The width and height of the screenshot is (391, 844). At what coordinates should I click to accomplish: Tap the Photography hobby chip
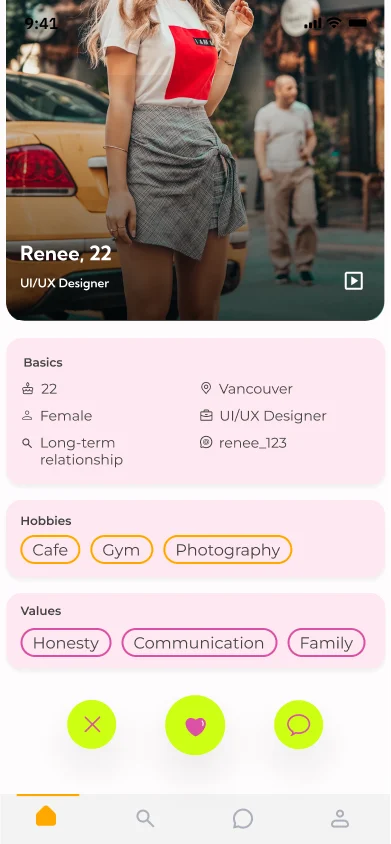tap(228, 550)
